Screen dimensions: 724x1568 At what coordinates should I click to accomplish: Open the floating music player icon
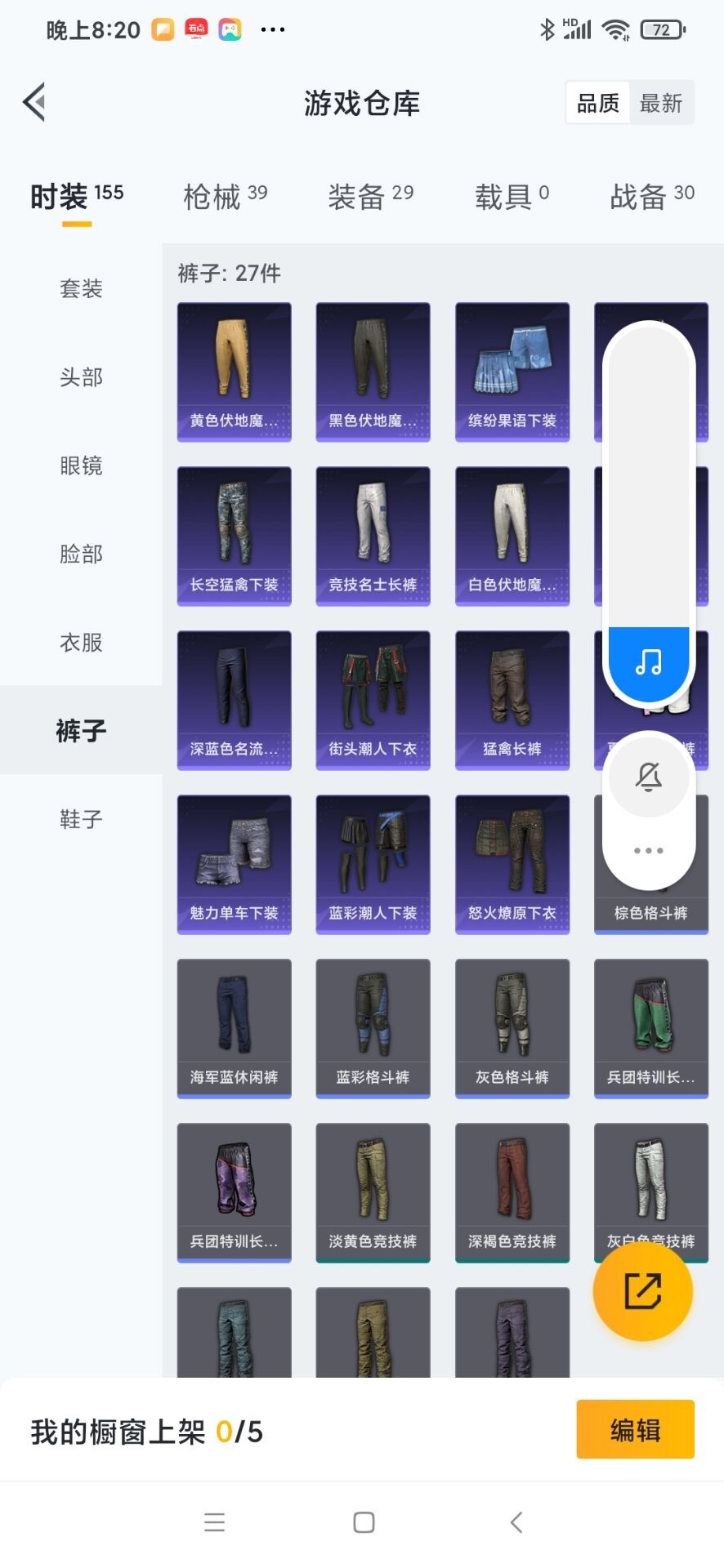pos(648,663)
